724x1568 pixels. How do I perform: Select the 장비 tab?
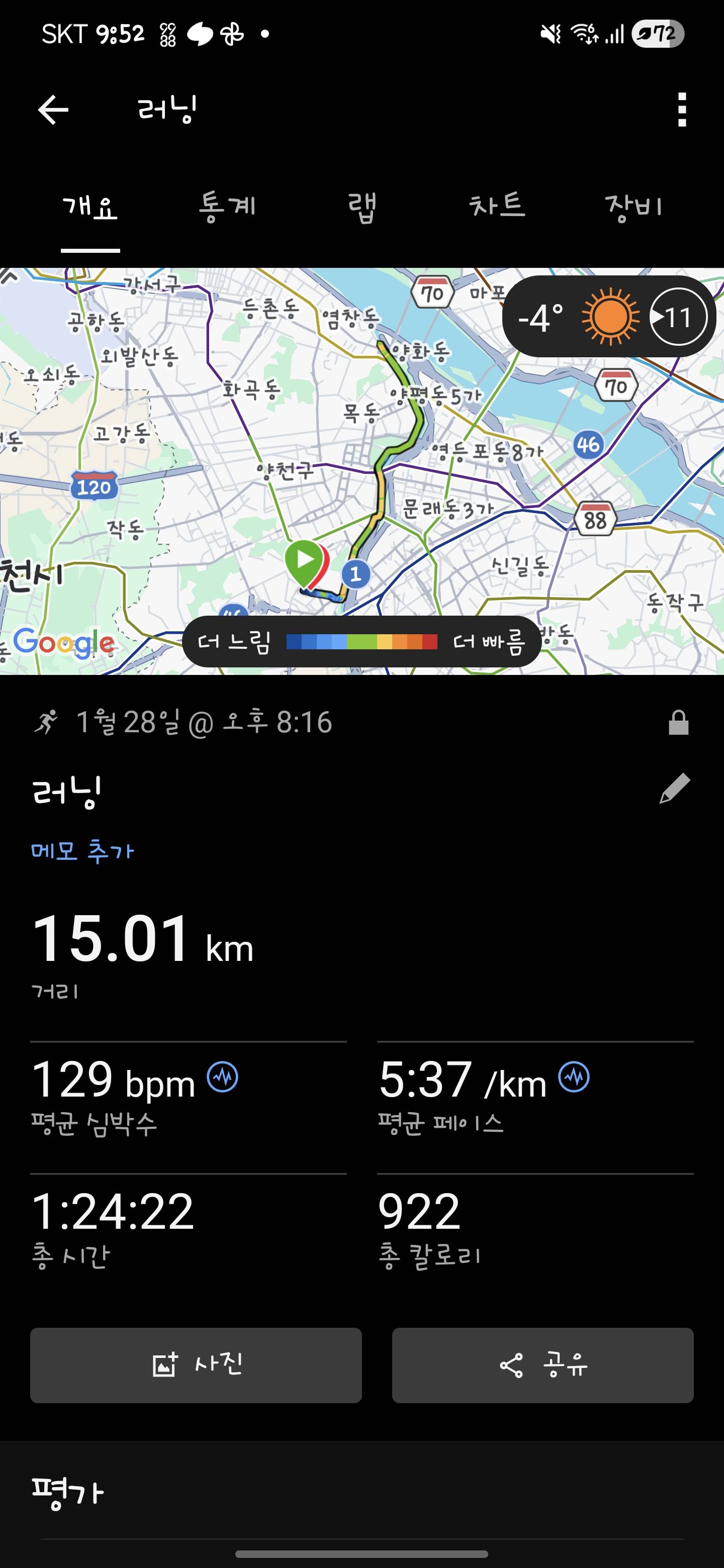(635, 207)
